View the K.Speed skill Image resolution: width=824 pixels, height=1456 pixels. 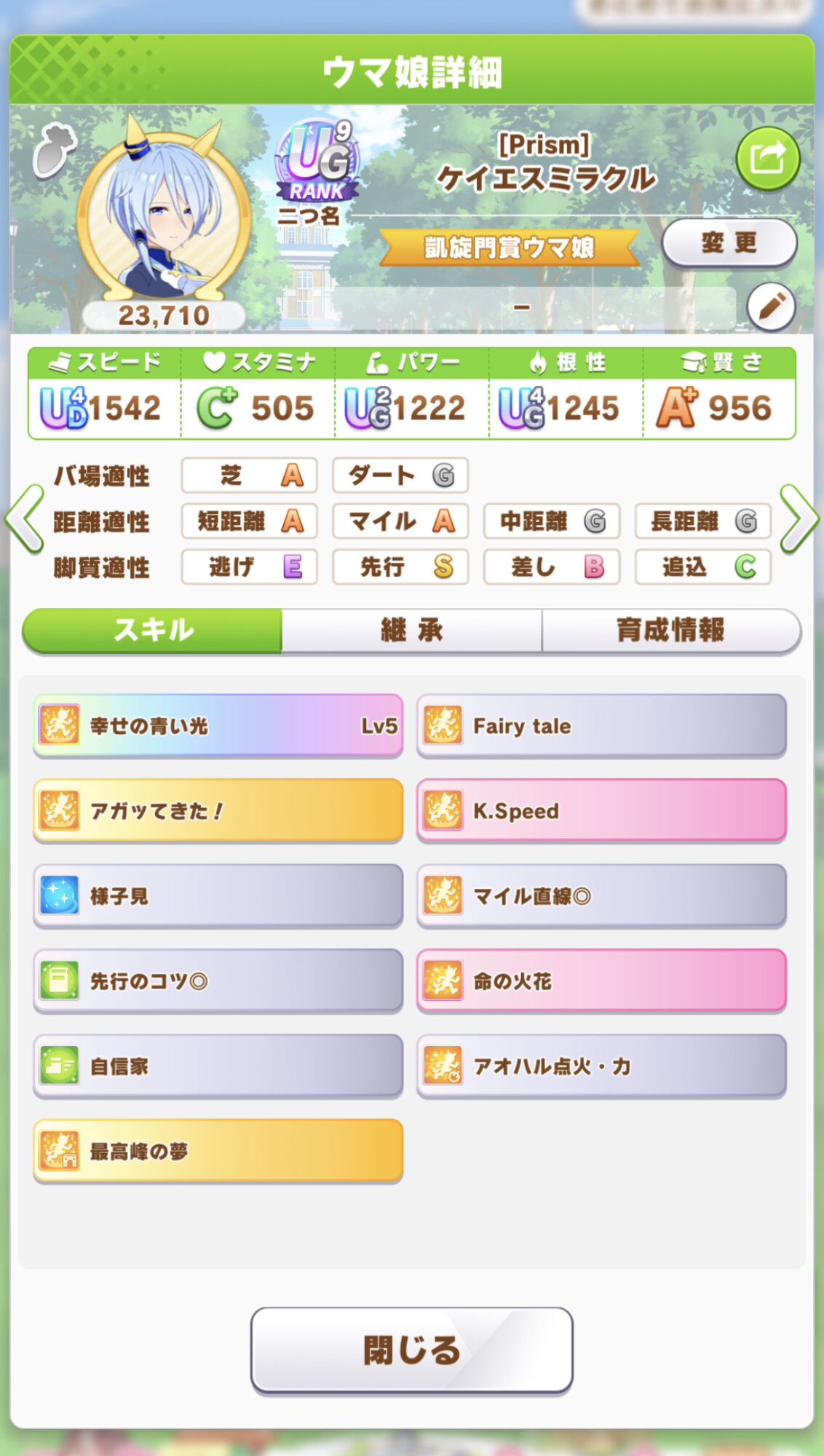tap(601, 810)
